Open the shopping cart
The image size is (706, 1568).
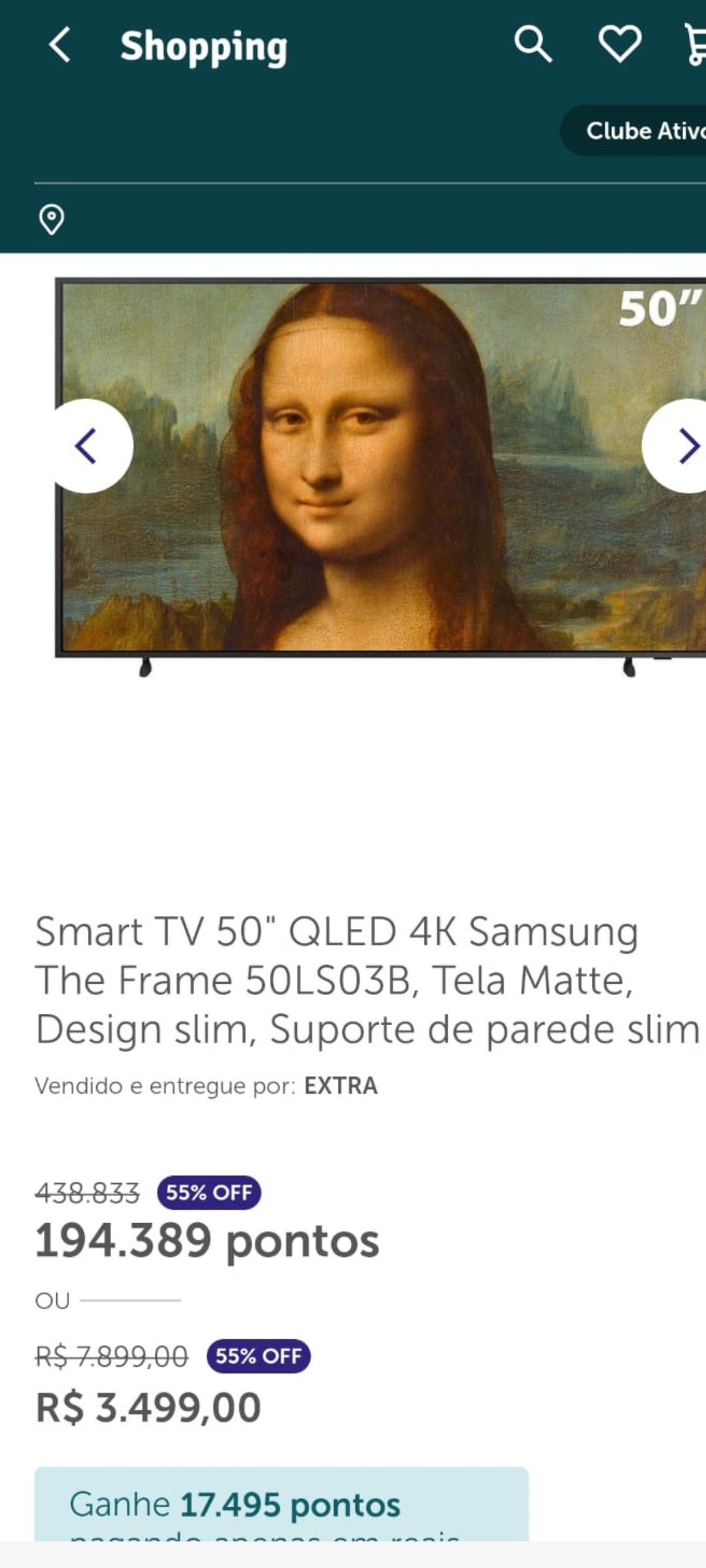(694, 45)
